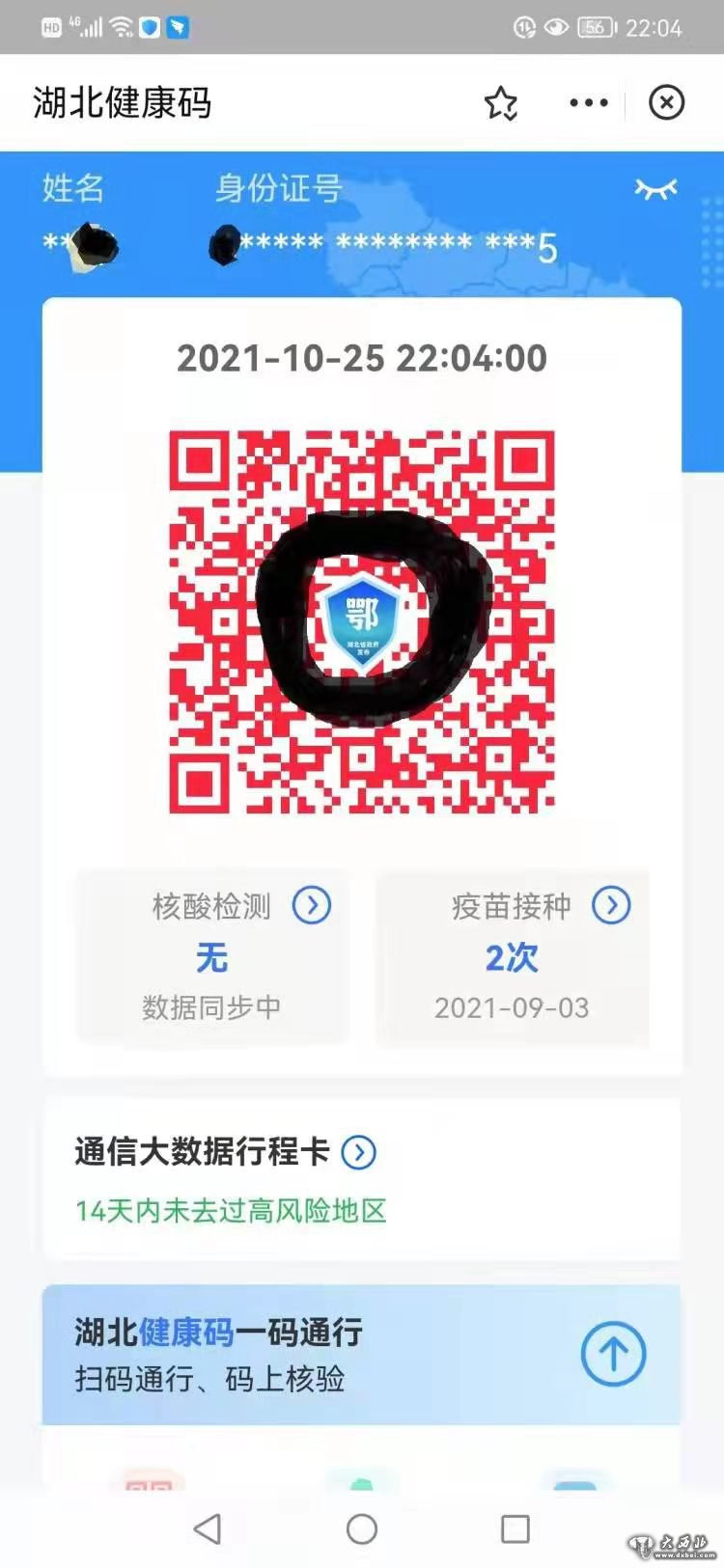Open 疫苗接种 vaccination record card
Screen dimensions: 724x1568
click(x=610, y=905)
